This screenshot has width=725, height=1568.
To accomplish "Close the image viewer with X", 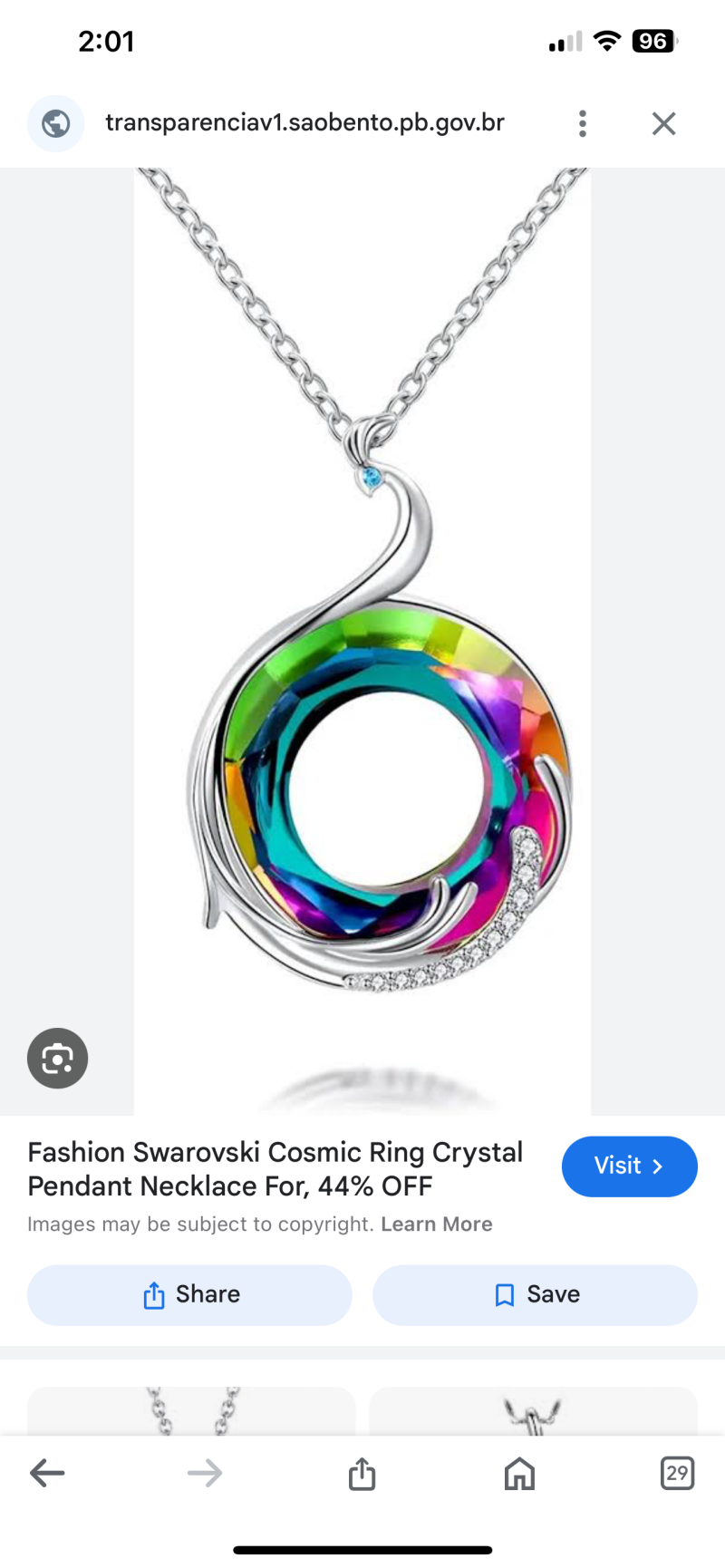I will pos(663,123).
